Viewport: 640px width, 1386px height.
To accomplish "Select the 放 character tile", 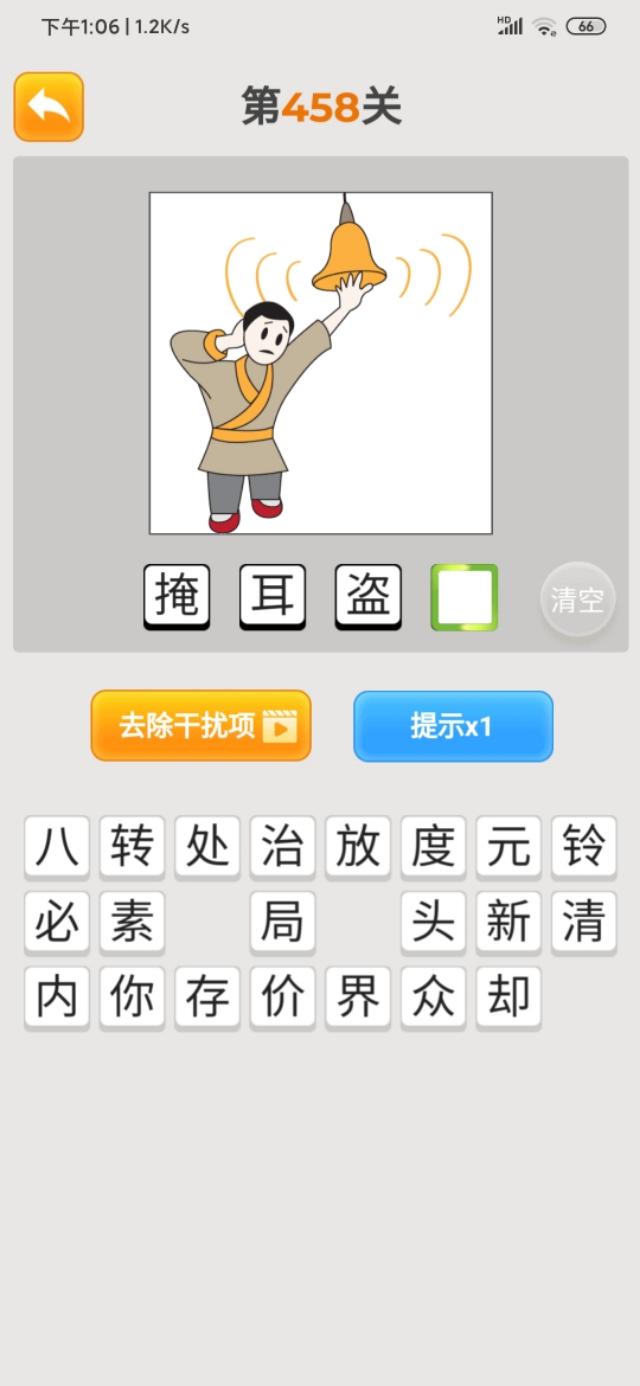I will (x=358, y=848).
